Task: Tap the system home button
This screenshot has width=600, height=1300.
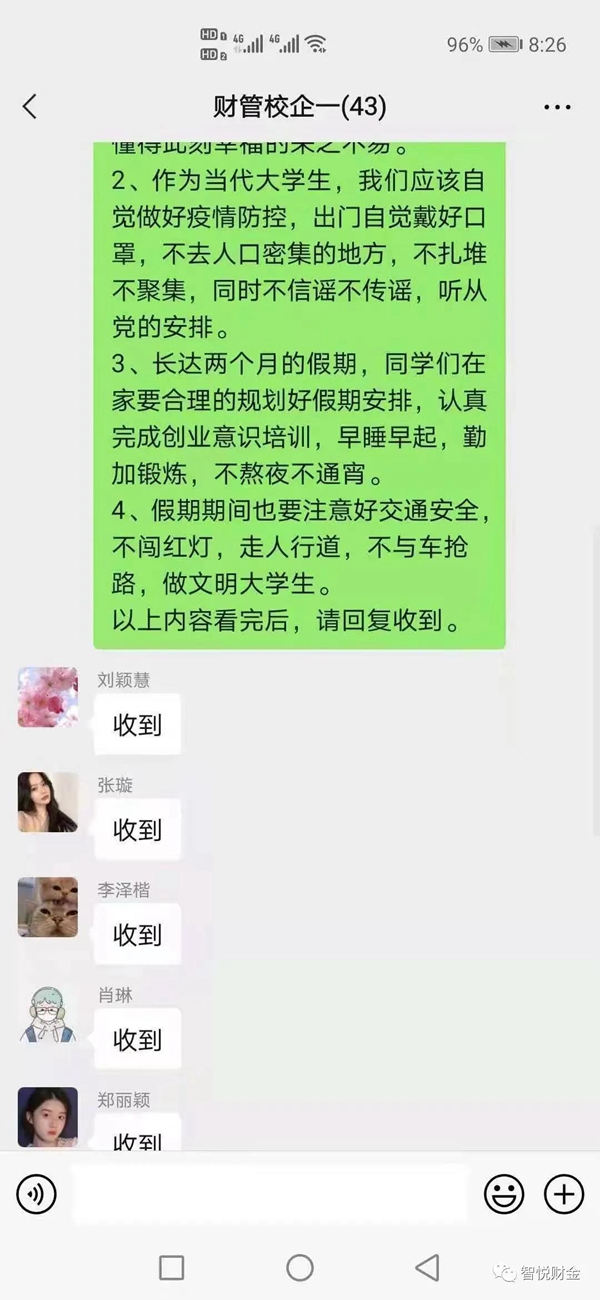Action: tap(300, 1268)
